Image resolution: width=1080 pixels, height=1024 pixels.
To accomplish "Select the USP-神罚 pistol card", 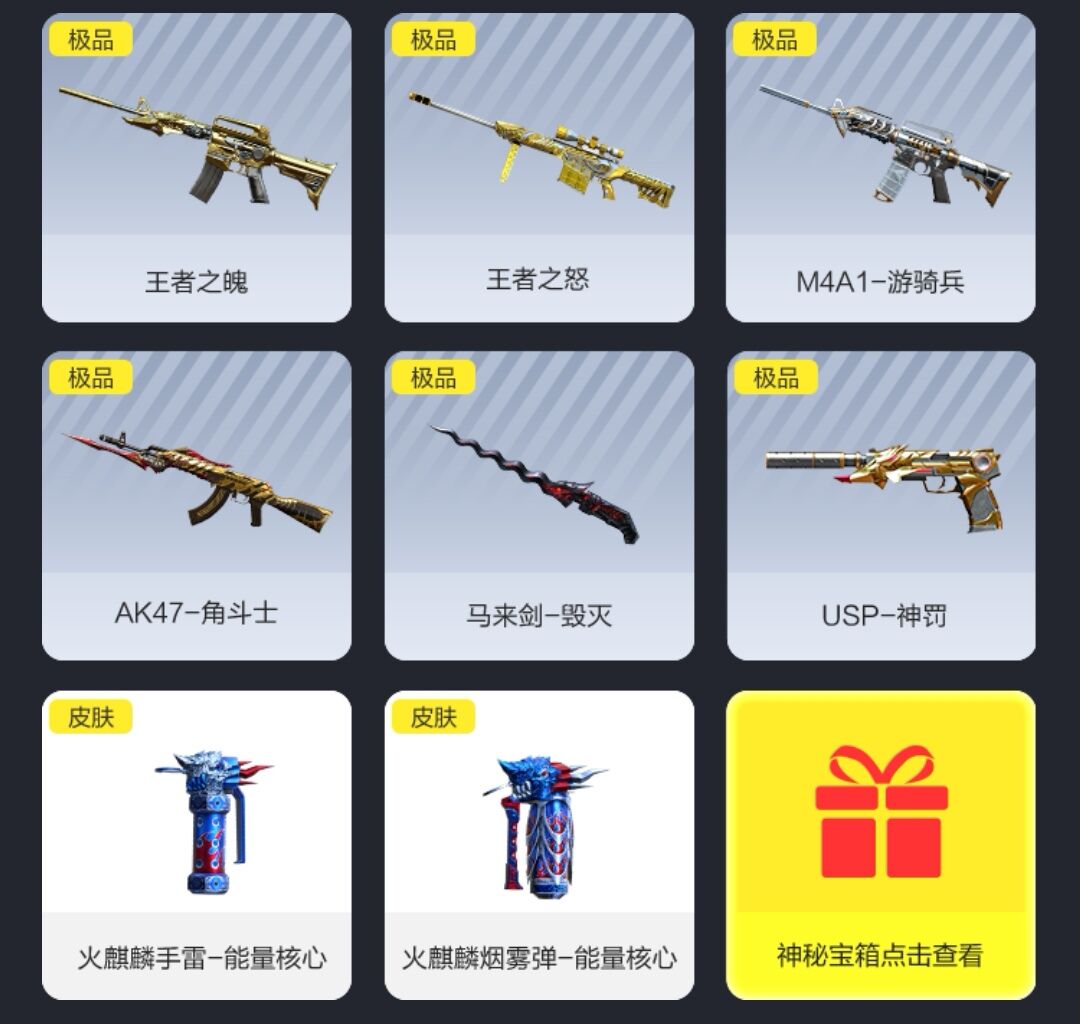I will [880, 505].
